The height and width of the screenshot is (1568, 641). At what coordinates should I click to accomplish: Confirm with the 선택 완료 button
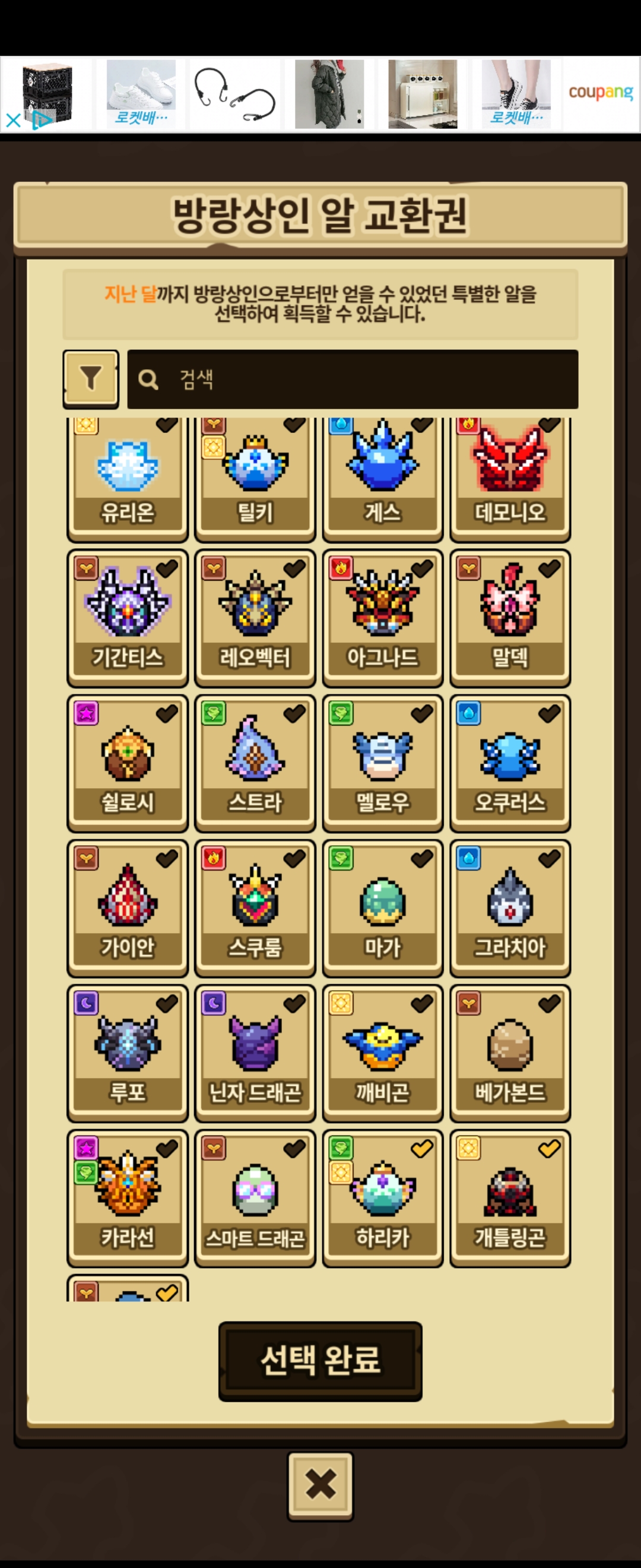coord(320,1361)
